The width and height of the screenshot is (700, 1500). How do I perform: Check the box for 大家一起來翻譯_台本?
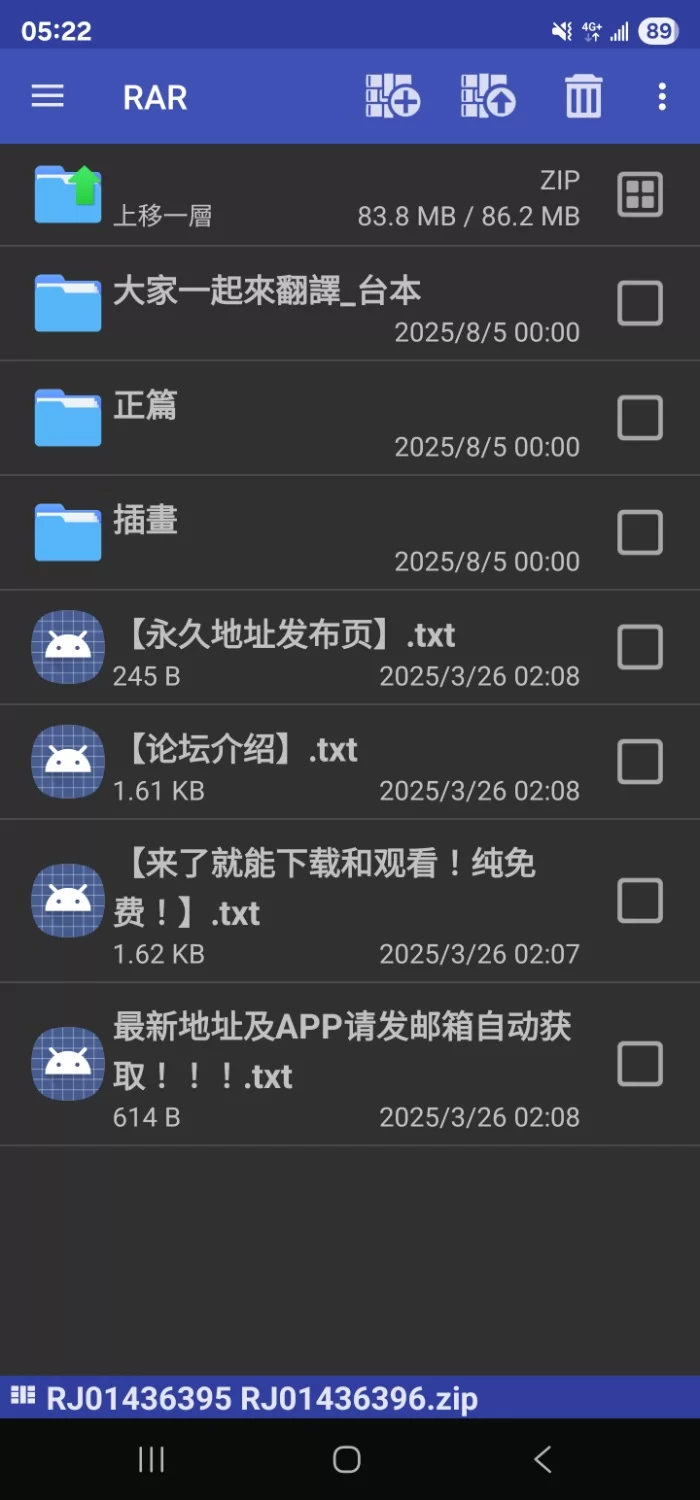[x=640, y=303]
